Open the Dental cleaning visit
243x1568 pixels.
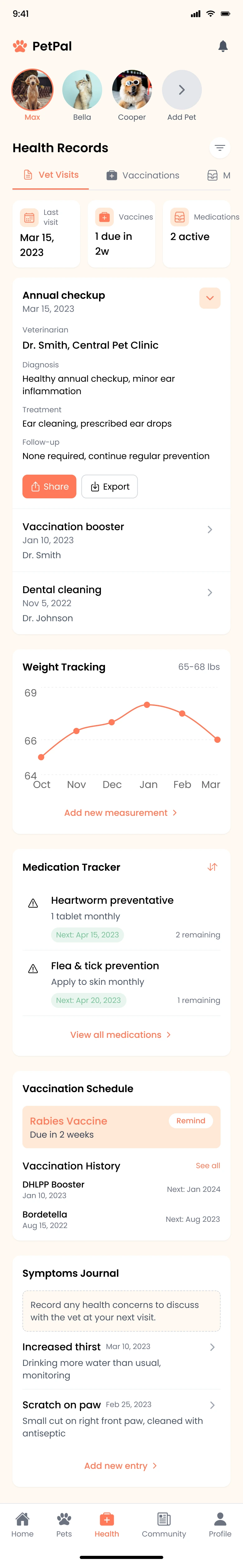click(x=121, y=603)
